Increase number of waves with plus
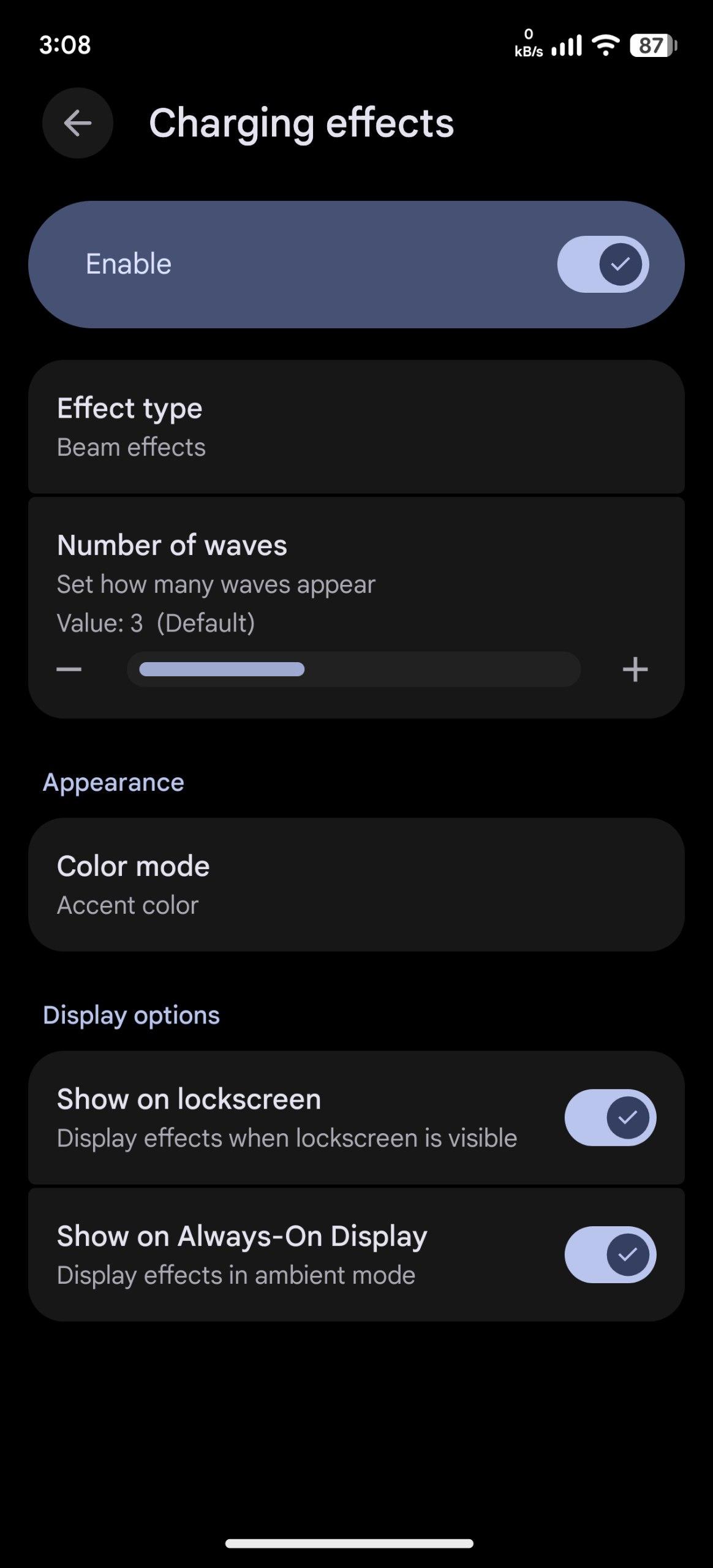 click(635, 669)
